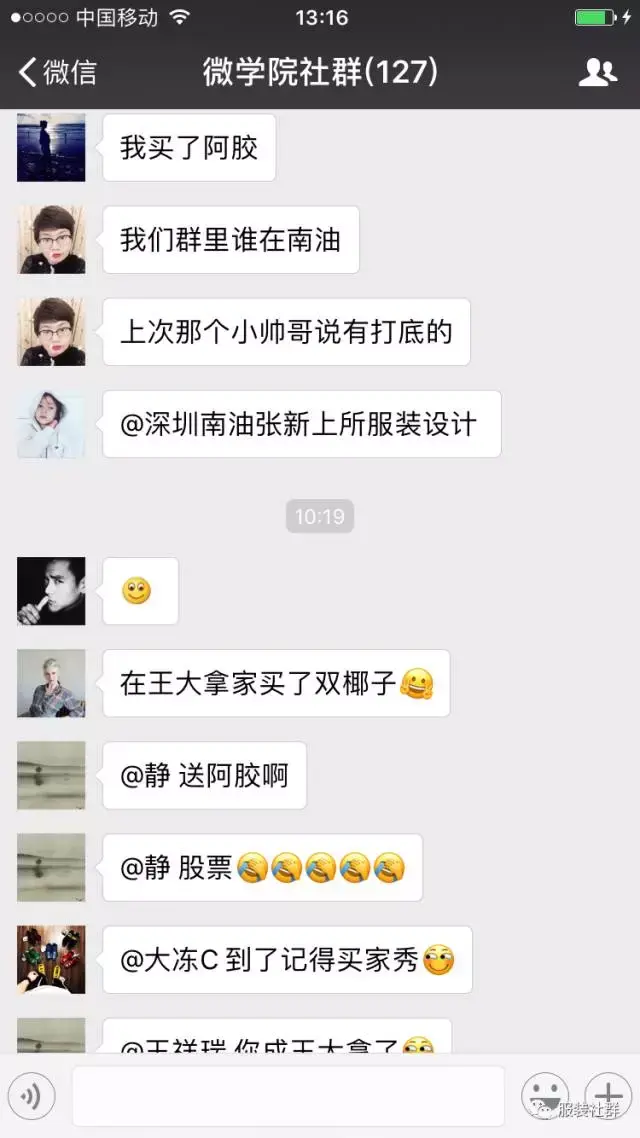Go back to the 微信 chat list
The width and height of the screenshot is (640, 1138).
click(x=58, y=73)
